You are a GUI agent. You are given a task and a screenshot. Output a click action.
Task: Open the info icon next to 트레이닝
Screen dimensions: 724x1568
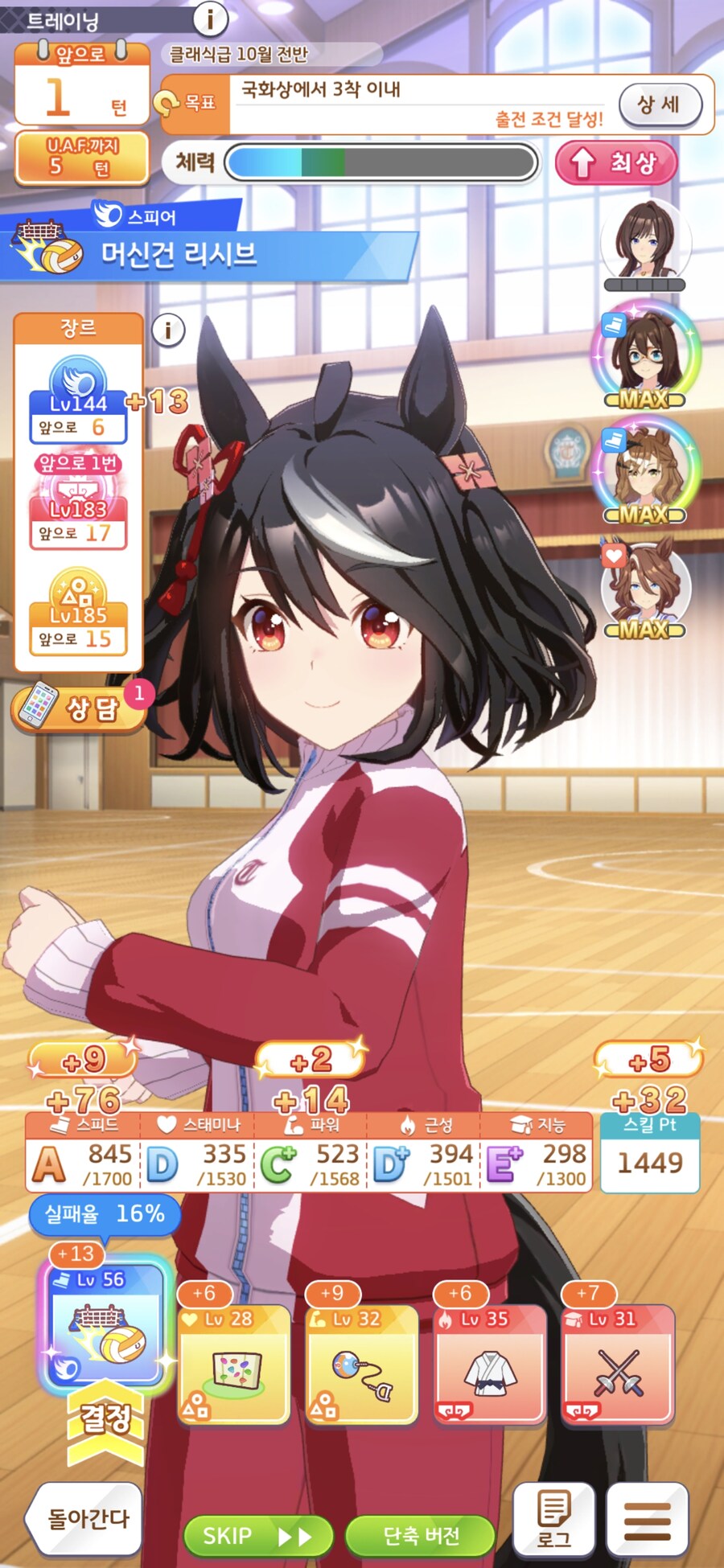[210, 18]
